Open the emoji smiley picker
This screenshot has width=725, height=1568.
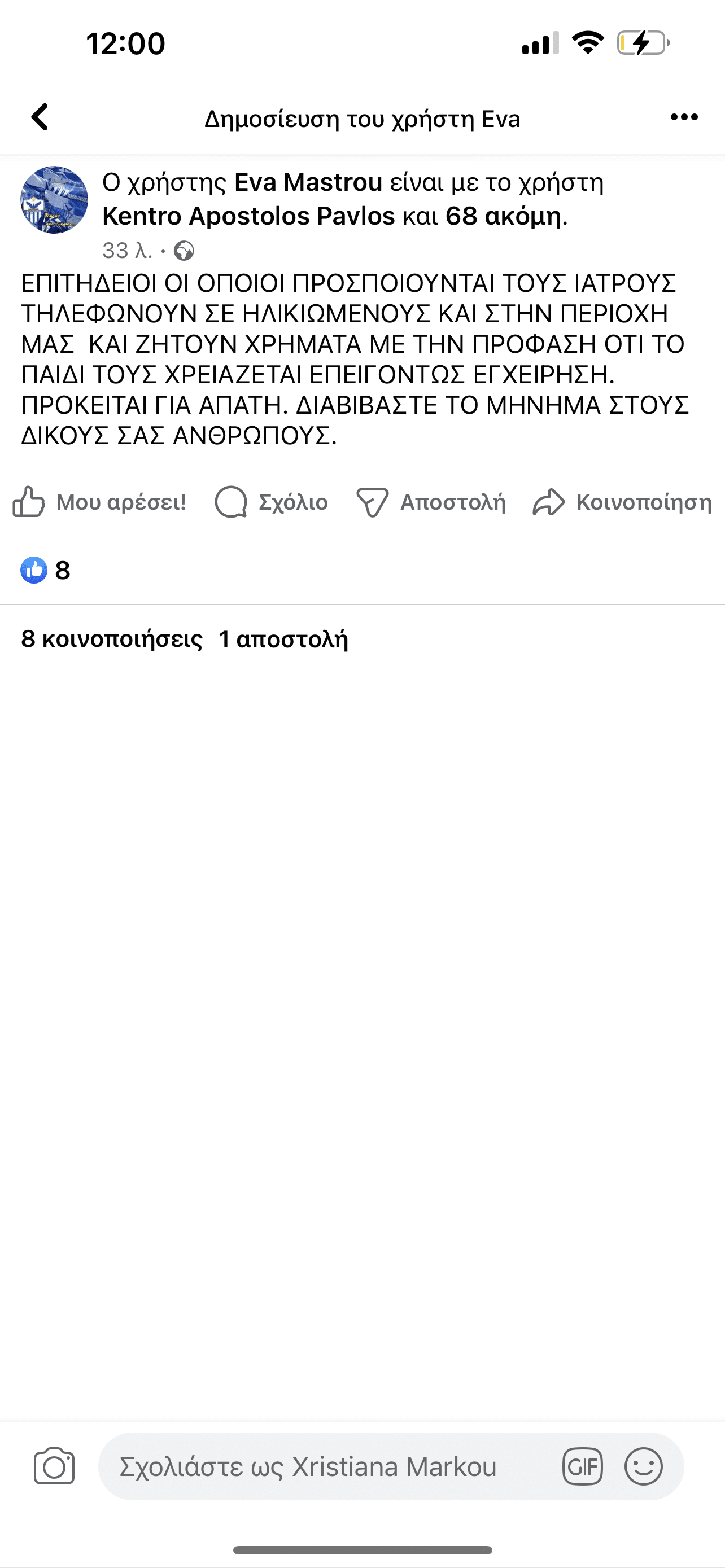pyautogui.click(x=644, y=1466)
